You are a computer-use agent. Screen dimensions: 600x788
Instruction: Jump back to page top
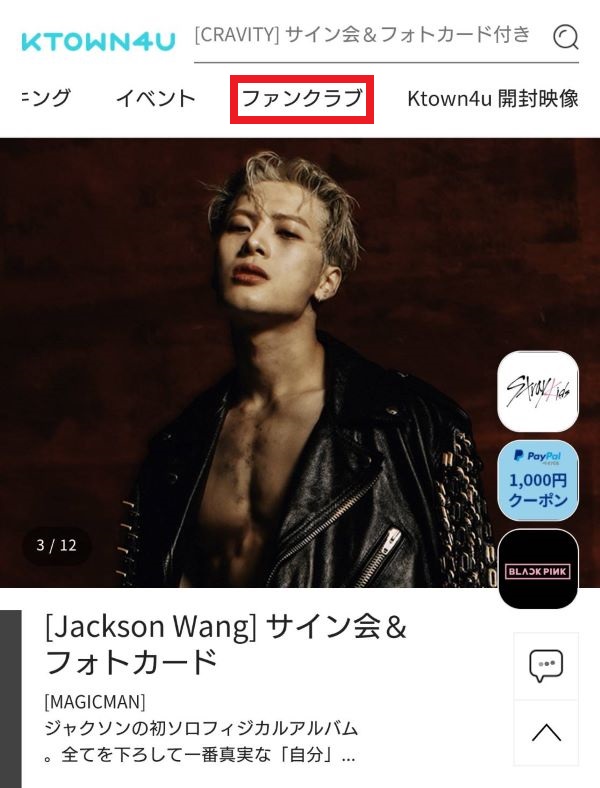pyautogui.click(x=546, y=733)
